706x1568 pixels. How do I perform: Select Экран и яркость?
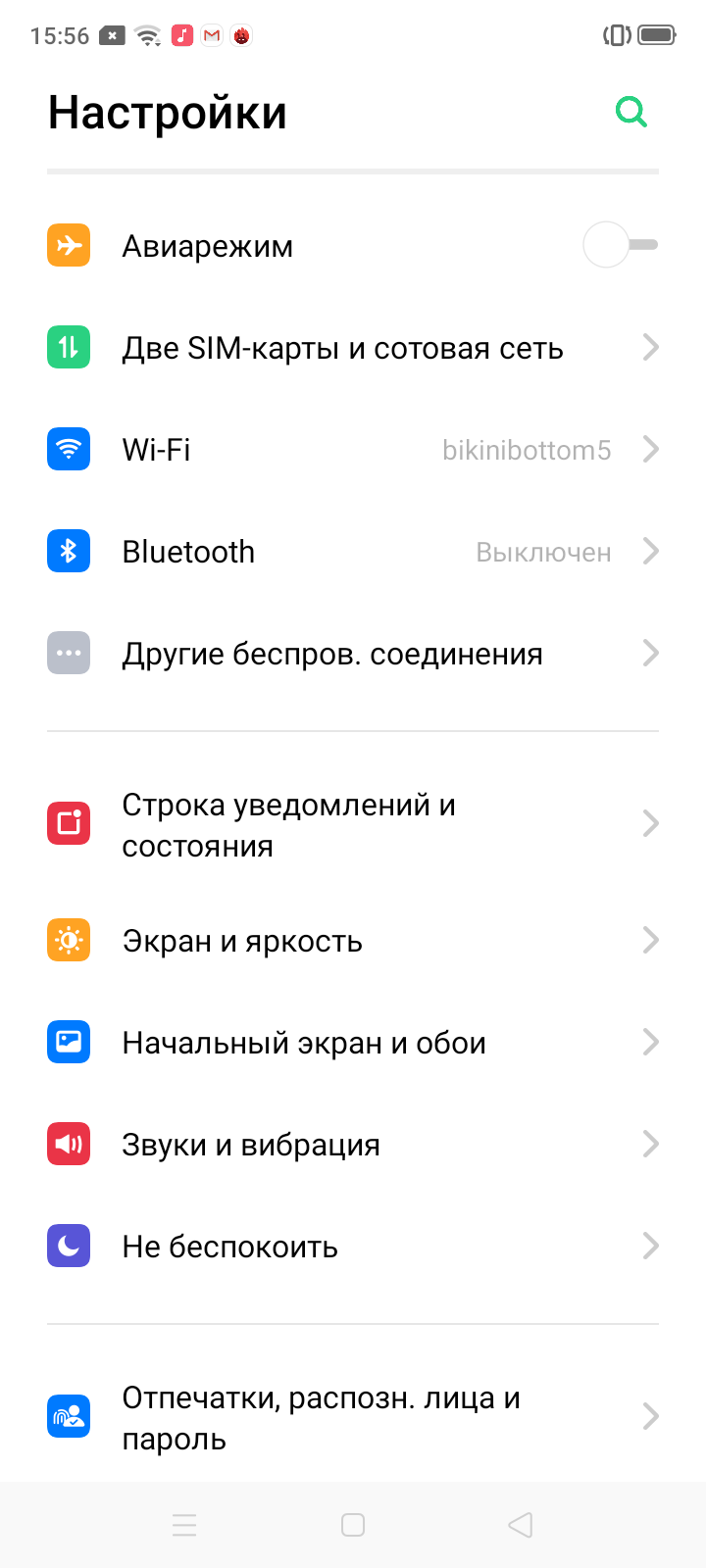click(x=242, y=941)
